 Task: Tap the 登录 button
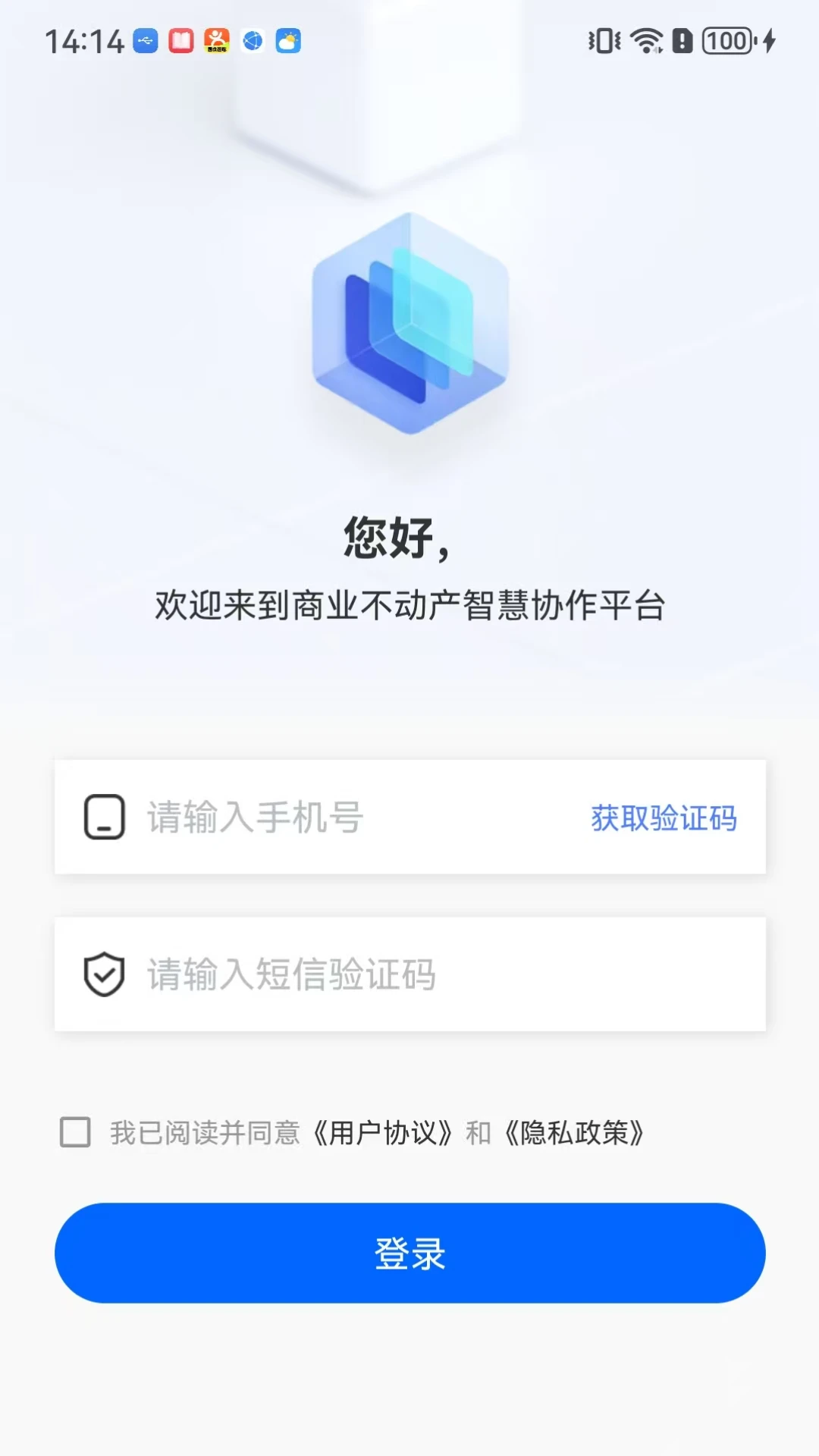point(409,1253)
